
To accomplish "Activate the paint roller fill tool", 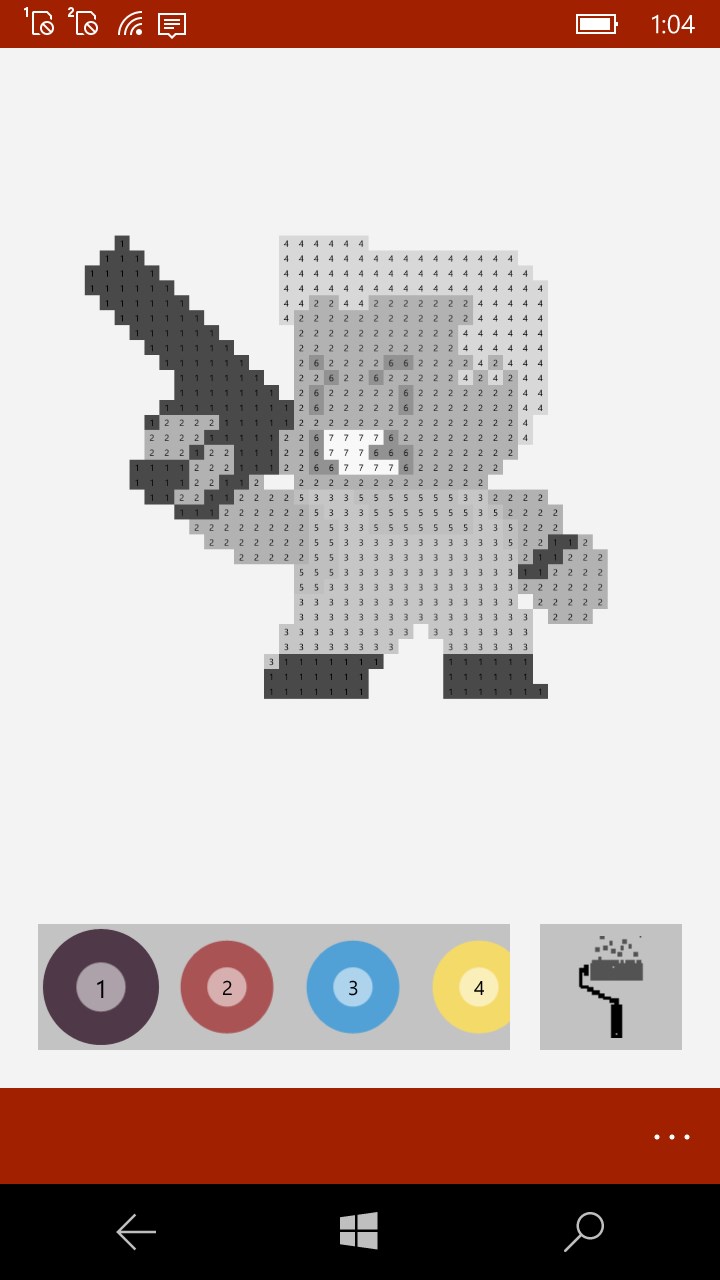I will coord(611,987).
